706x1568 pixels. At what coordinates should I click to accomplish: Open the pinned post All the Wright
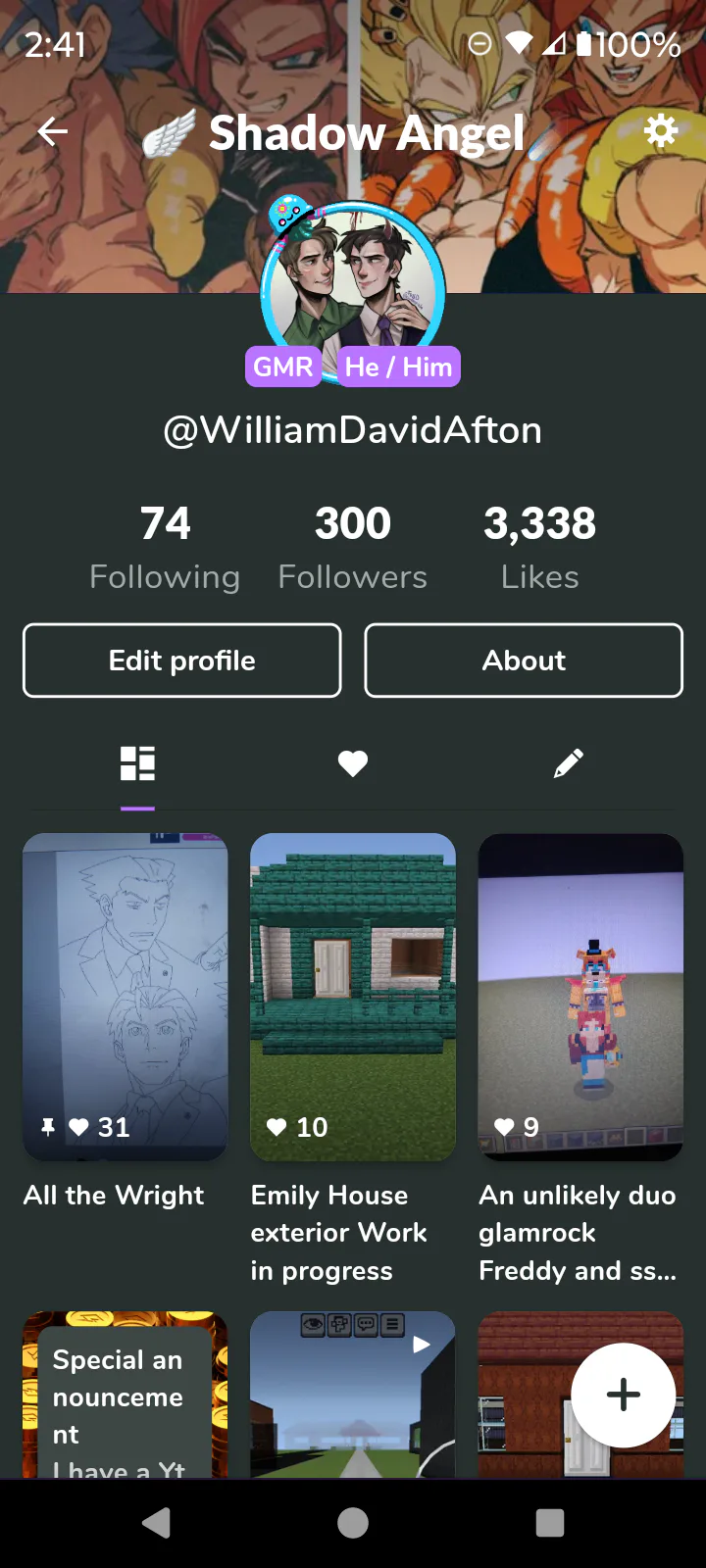[x=126, y=997]
